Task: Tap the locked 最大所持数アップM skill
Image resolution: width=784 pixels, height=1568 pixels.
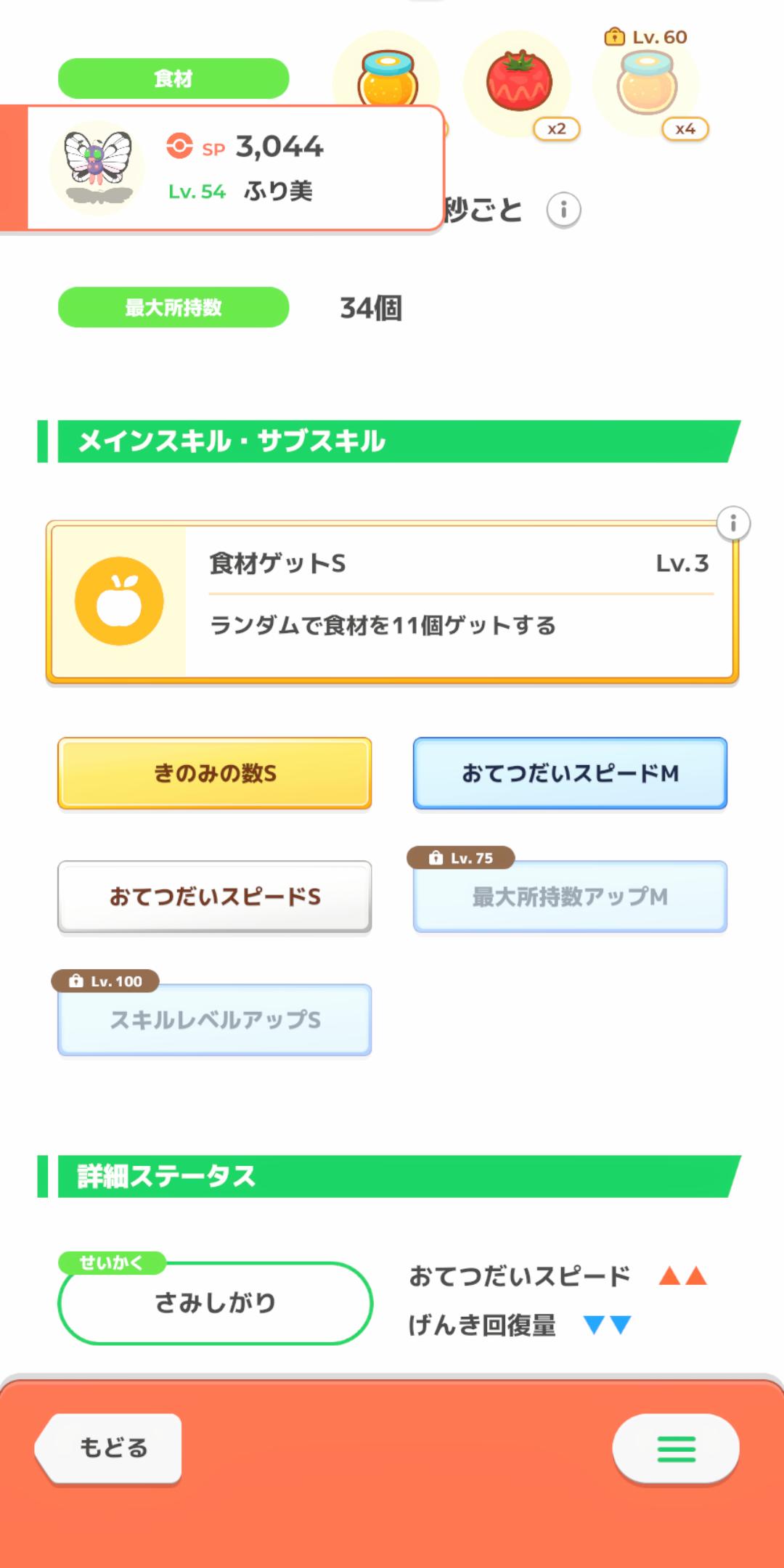Action: pos(570,897)
